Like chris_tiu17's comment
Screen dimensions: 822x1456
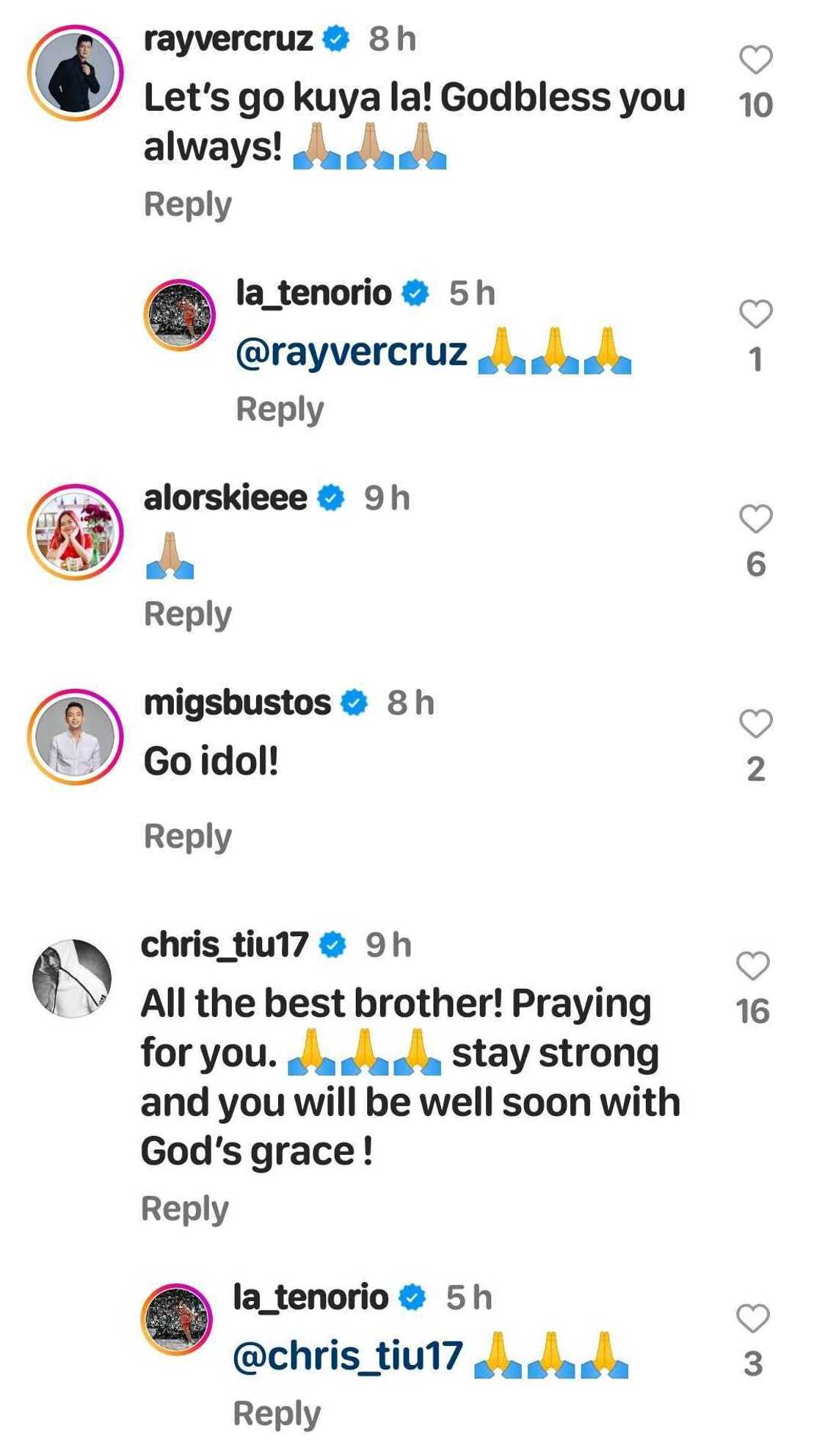coord(752,966)
